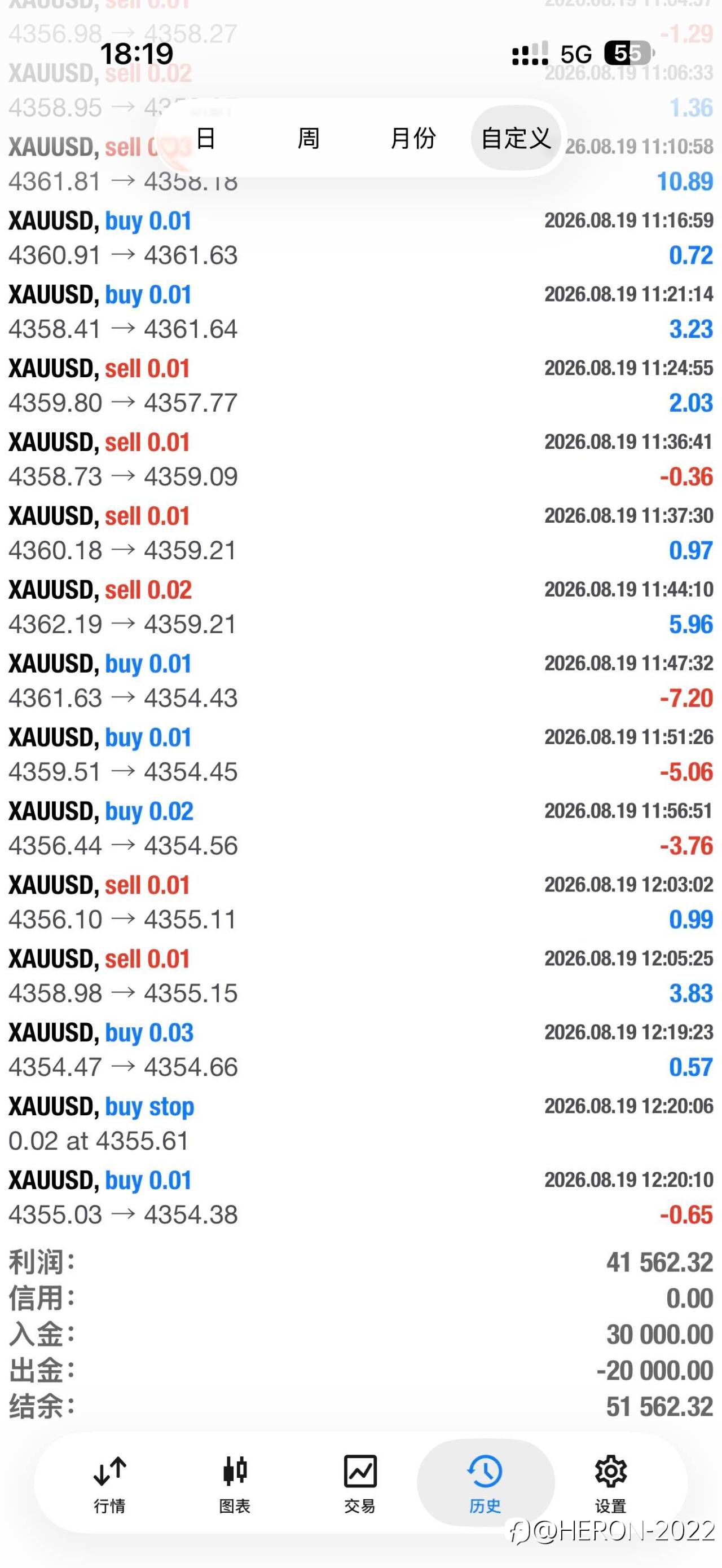Choose the 月份 period filter
This screenshot has width=722, height=1568.
413,138
